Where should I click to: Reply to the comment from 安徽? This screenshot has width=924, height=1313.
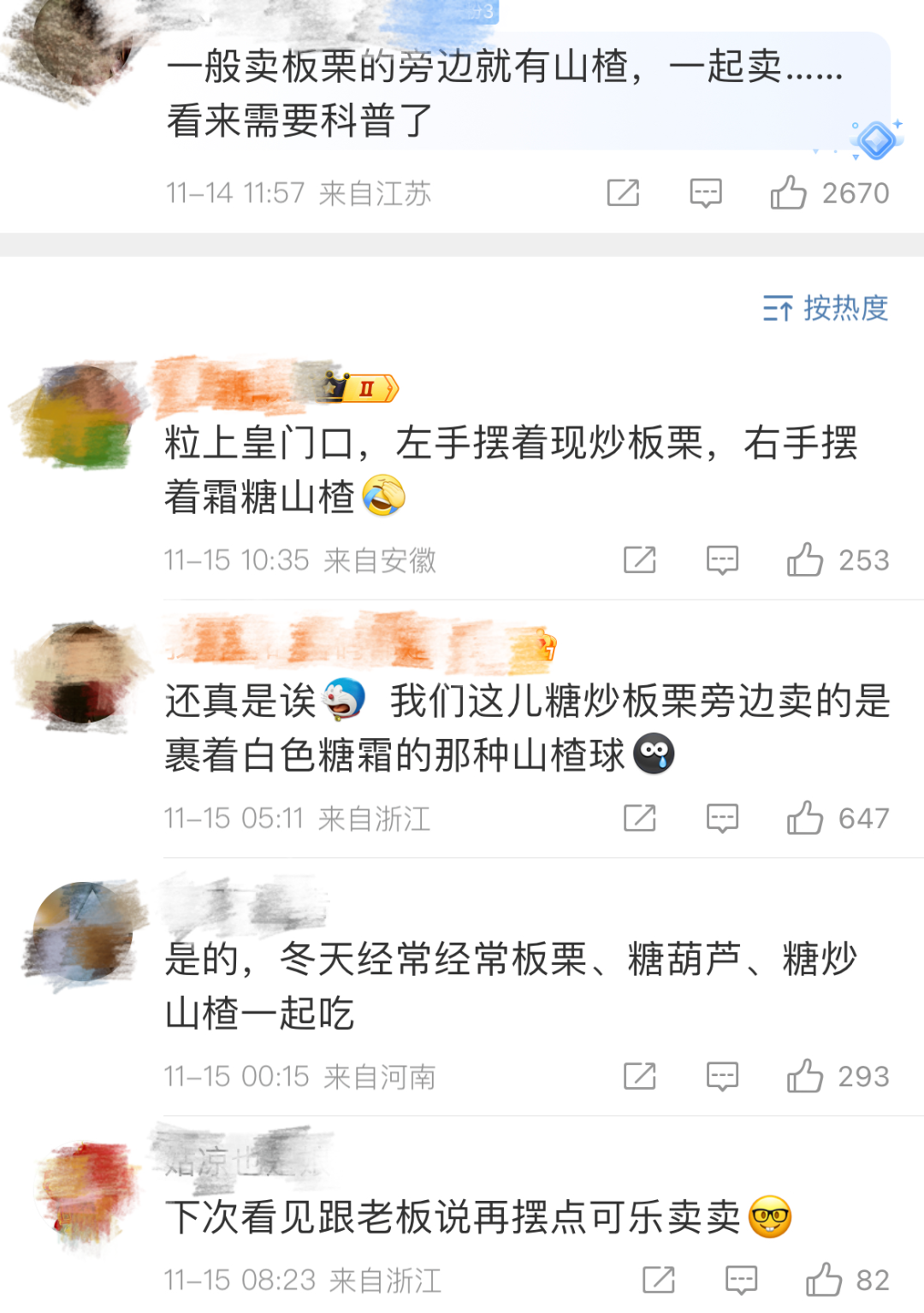click(722, 560)
